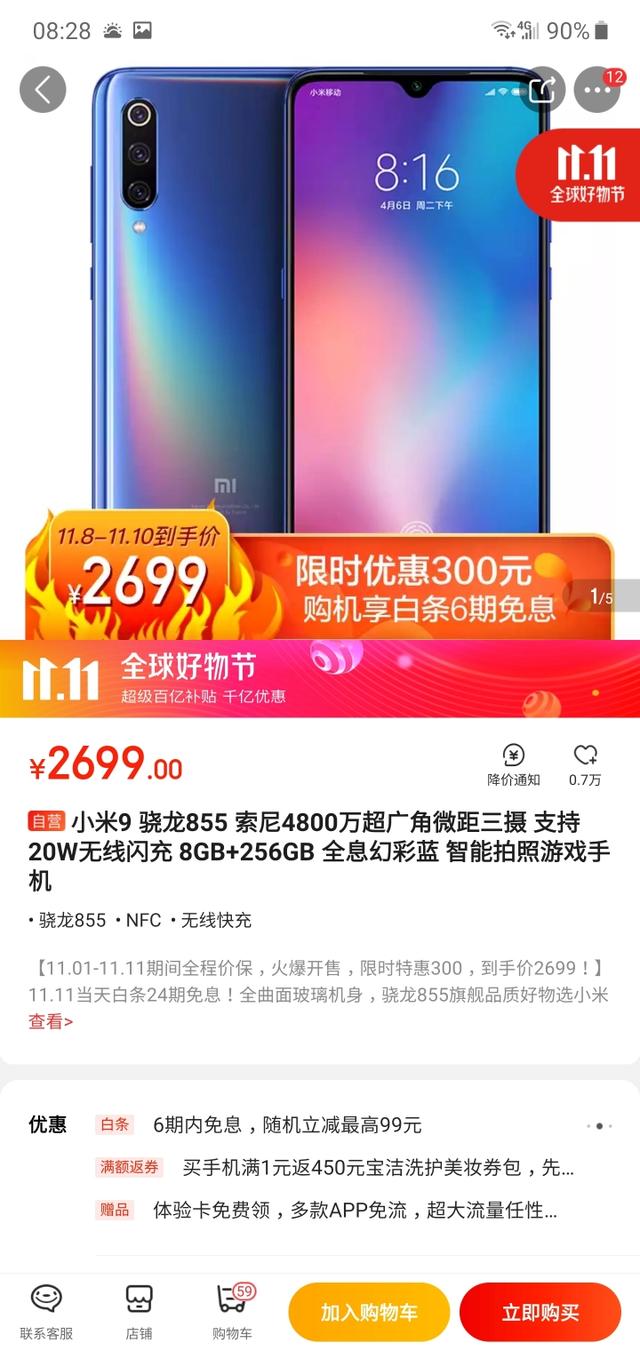The image size is (640, 1351).
Task: Tap 查看> to read full promo details
Action: (50, 1021)
